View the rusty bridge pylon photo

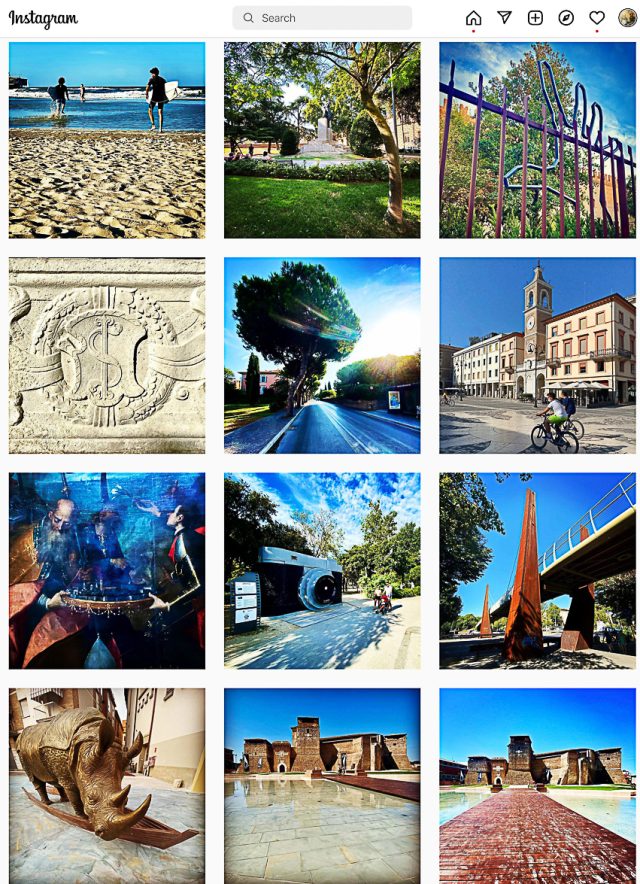pos(537,570)
